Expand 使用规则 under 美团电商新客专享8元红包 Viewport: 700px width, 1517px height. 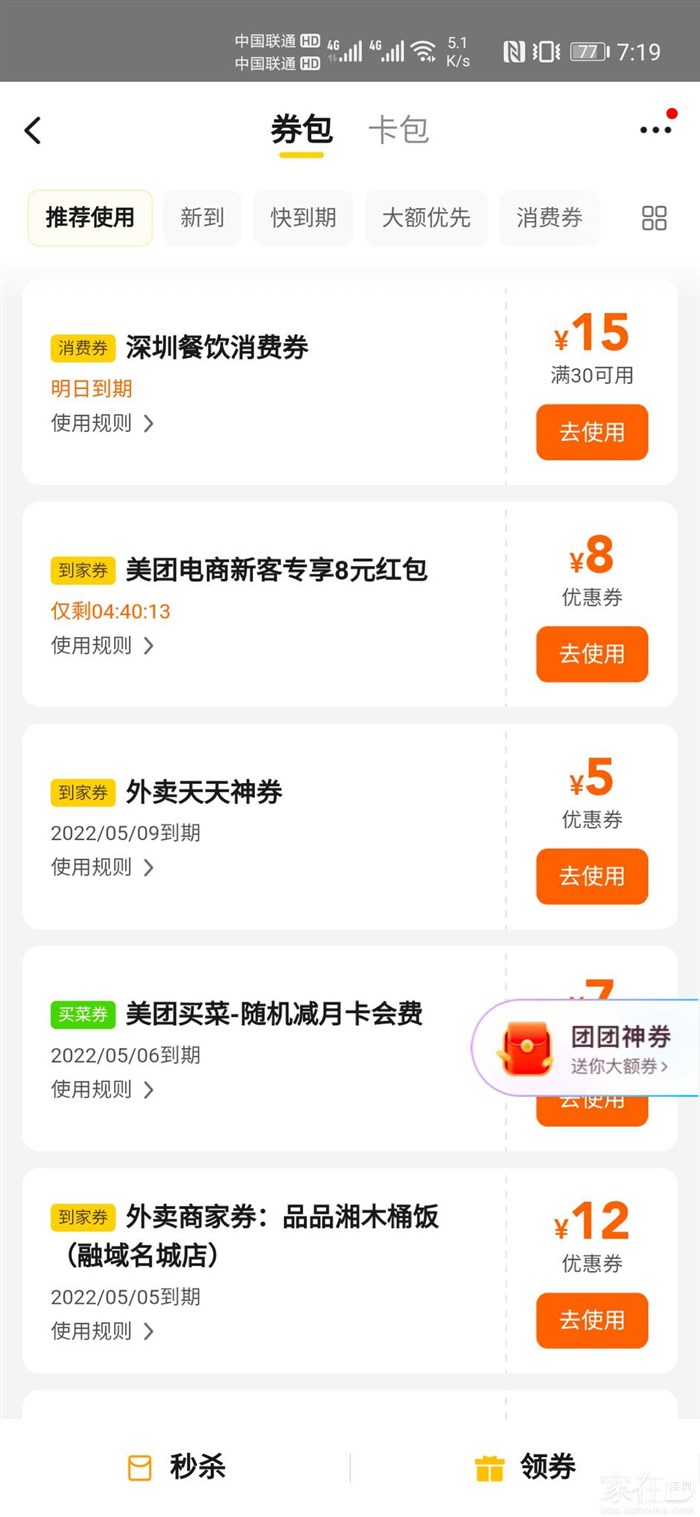(x=102, y=645)
